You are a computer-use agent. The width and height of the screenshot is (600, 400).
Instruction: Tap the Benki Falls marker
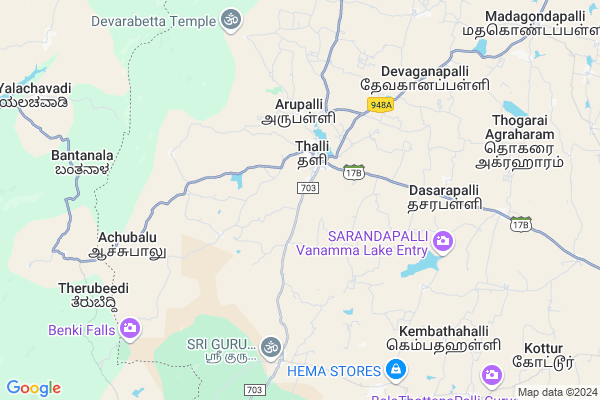(129, 328)
